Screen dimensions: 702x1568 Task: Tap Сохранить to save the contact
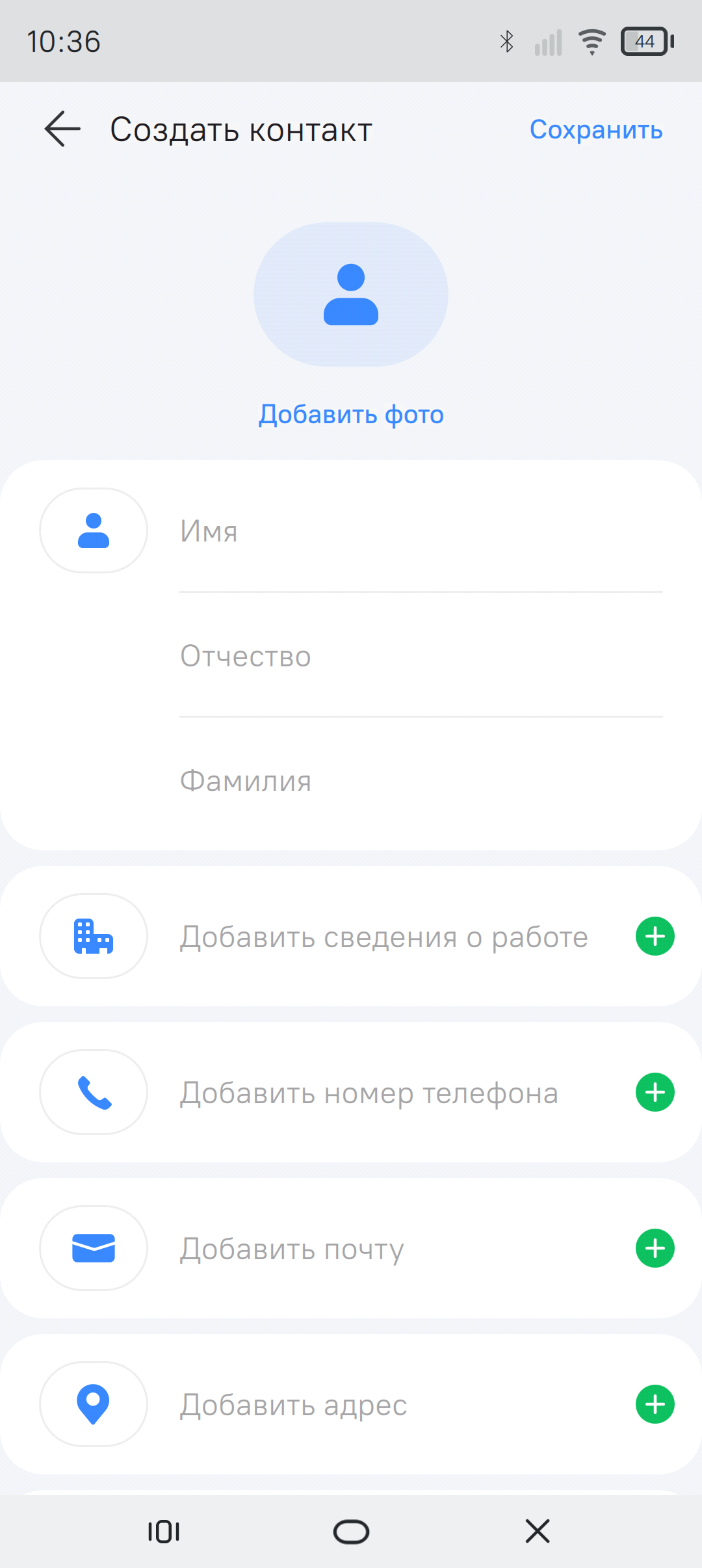(596, 130)
